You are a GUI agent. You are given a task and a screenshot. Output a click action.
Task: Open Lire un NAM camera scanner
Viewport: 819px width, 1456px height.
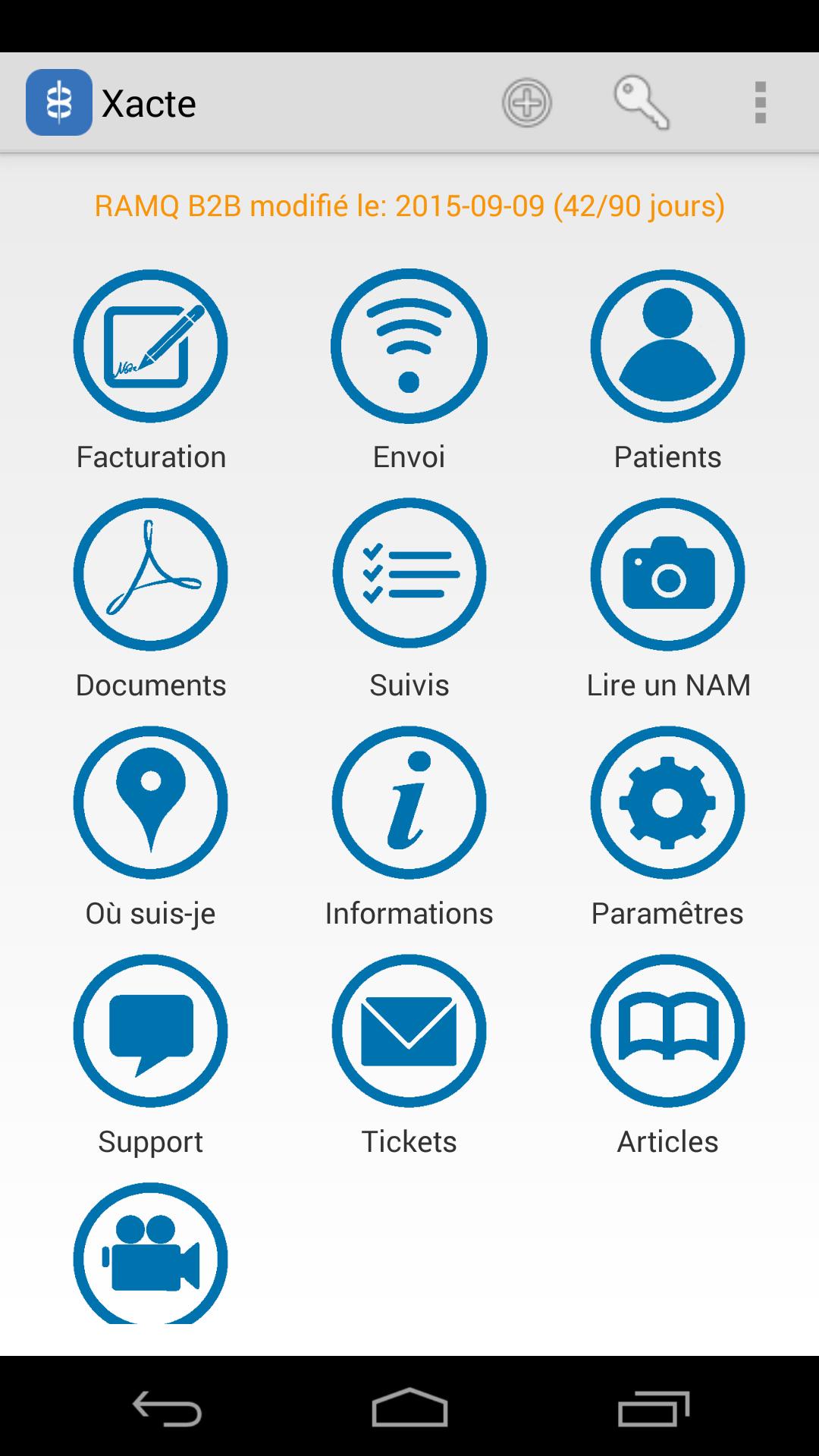tap(667, 574)
